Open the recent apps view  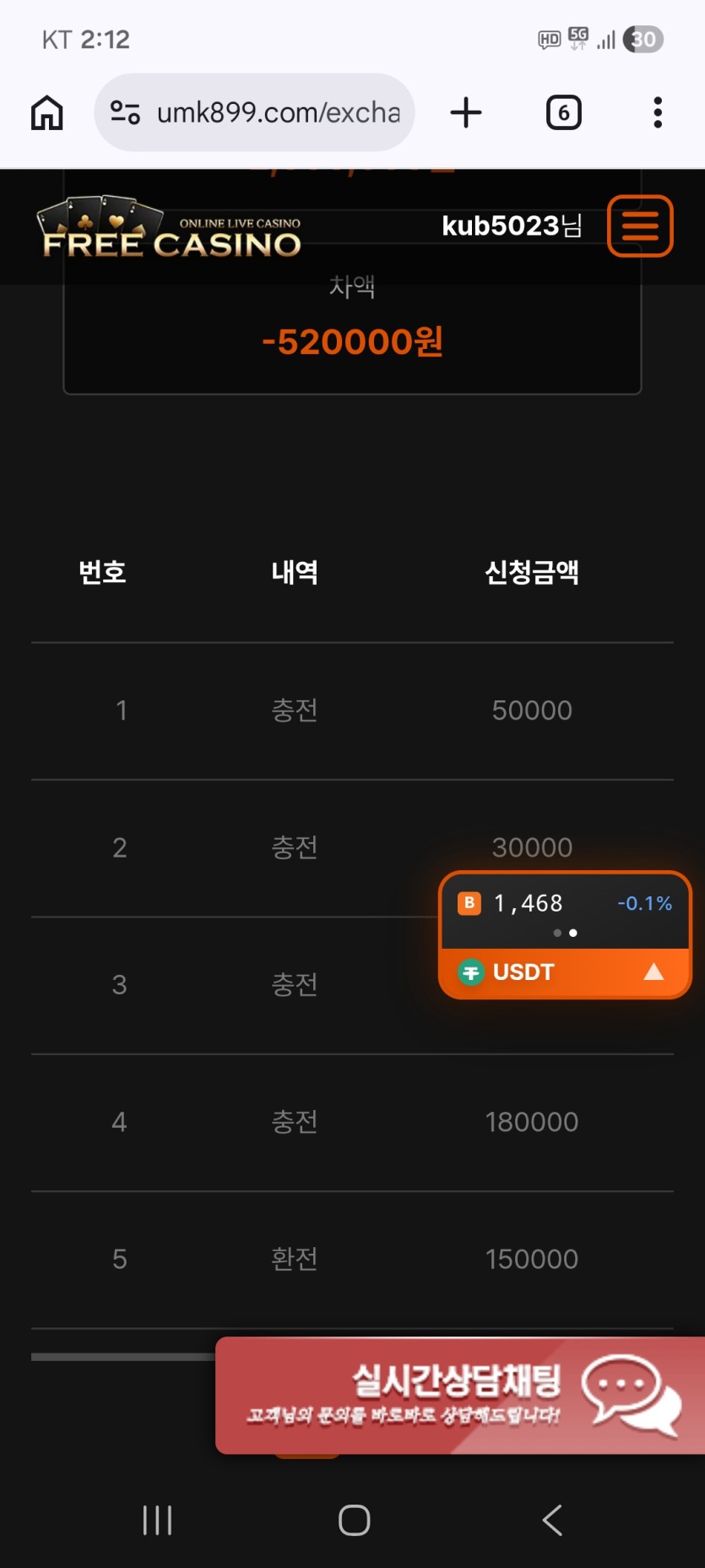coord(157,1520)
